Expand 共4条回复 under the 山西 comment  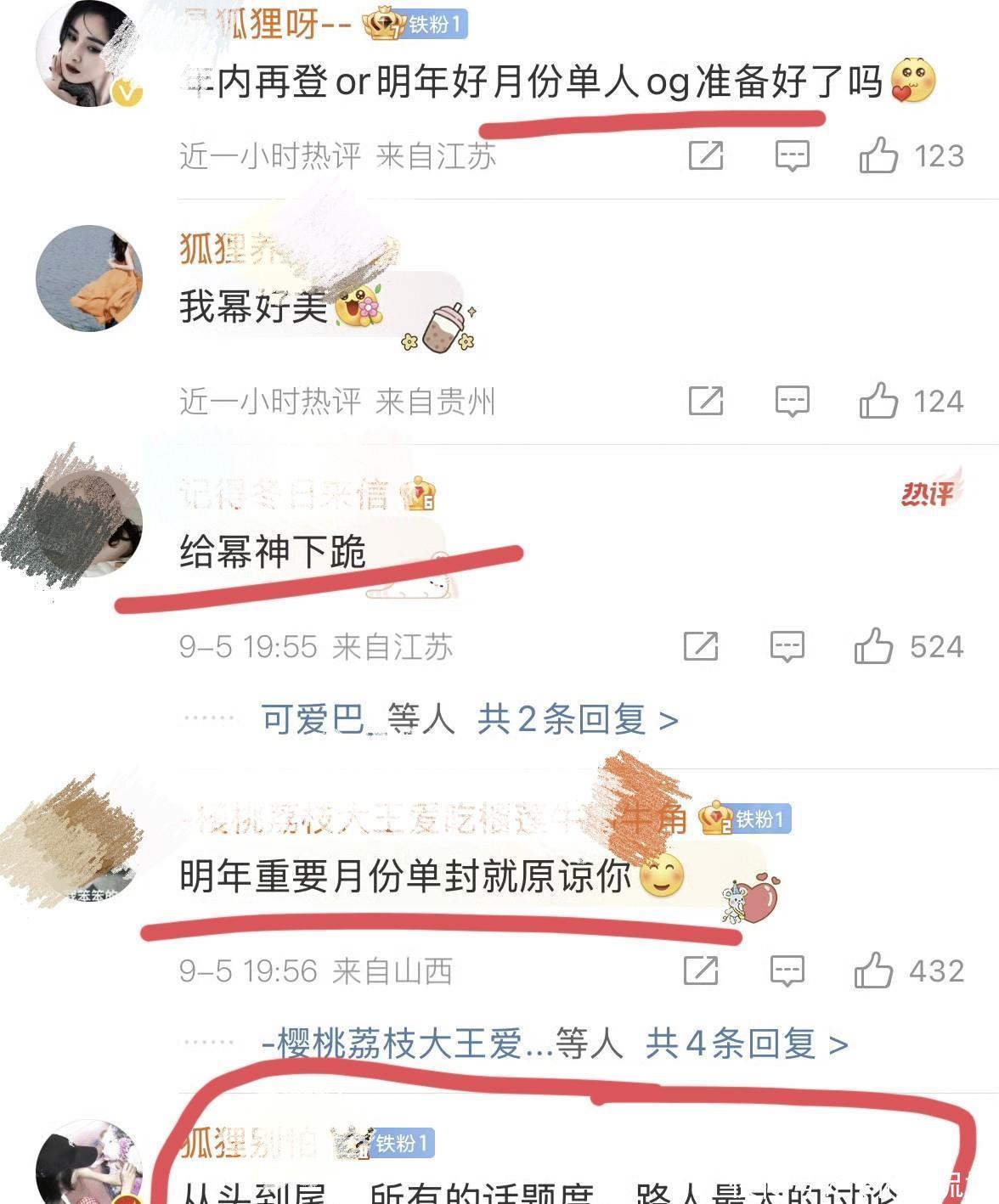click(746, 1044)
